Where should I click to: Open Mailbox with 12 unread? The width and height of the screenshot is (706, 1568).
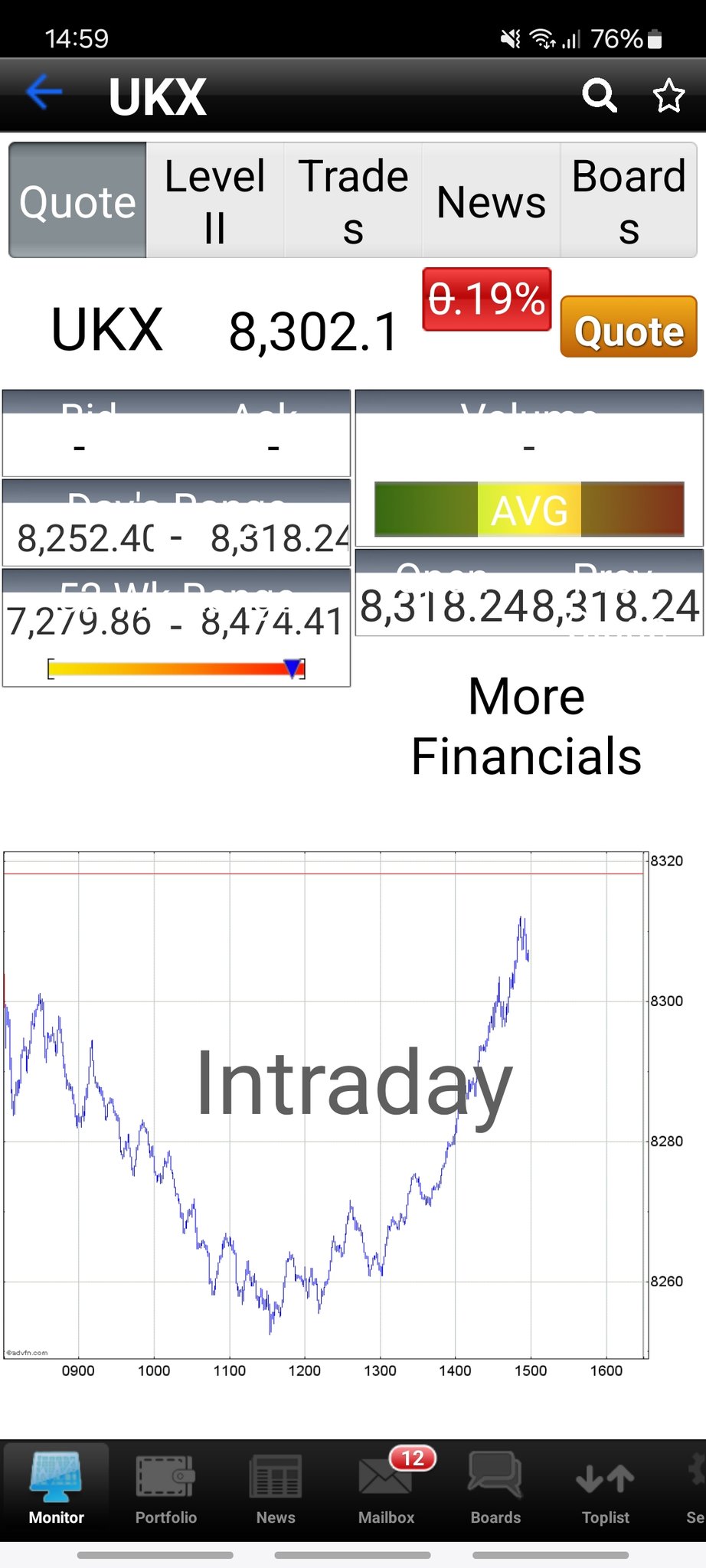[x=387, y=1489]
